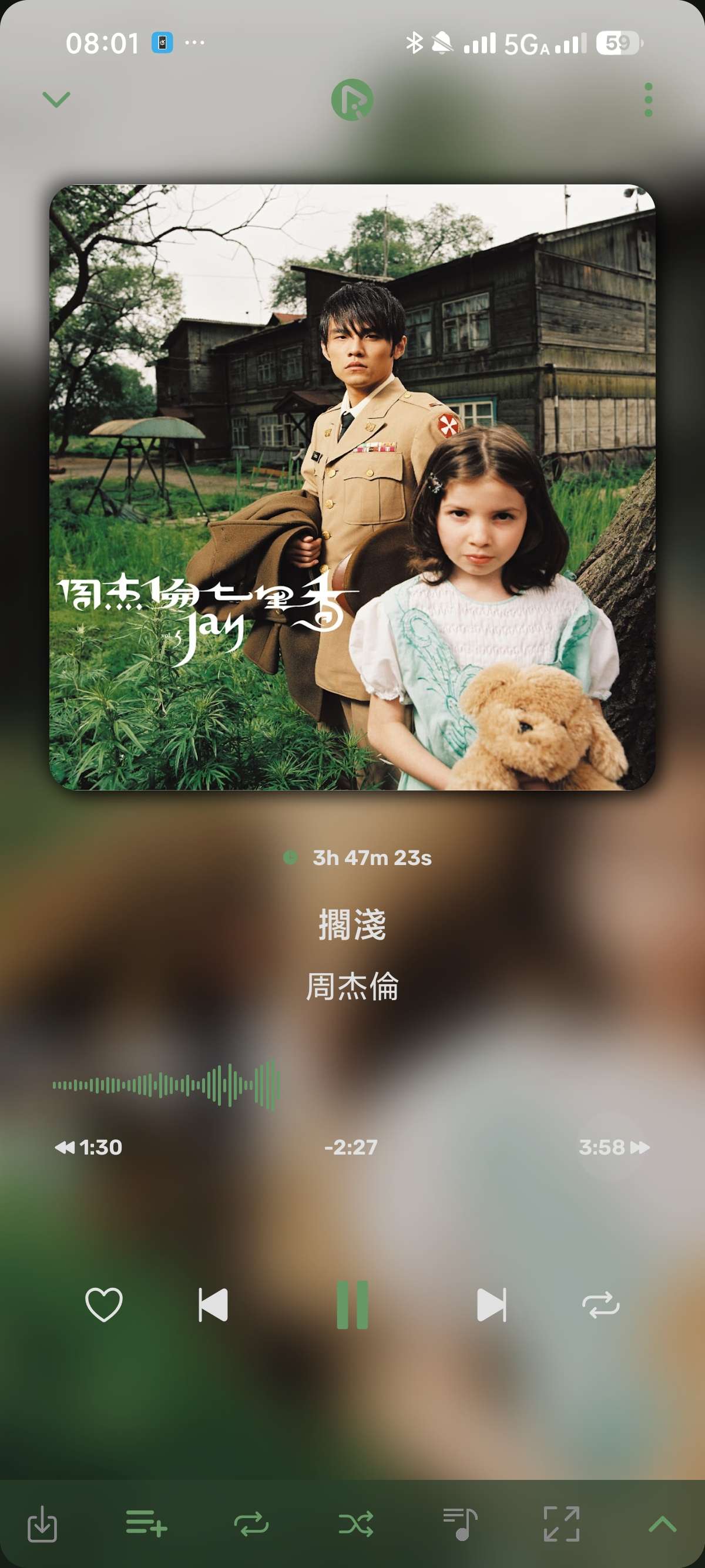705x1568 pixels.
Task: Enable shuffle playback
Action: coord(355,1524)
